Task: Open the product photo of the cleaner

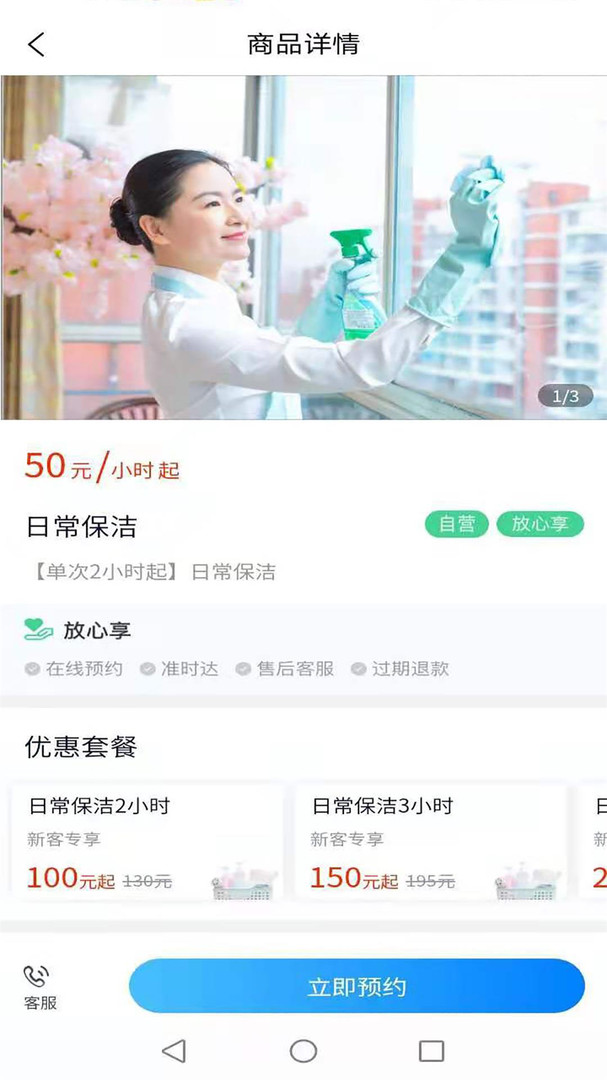Action: click(x=303, y=248)
